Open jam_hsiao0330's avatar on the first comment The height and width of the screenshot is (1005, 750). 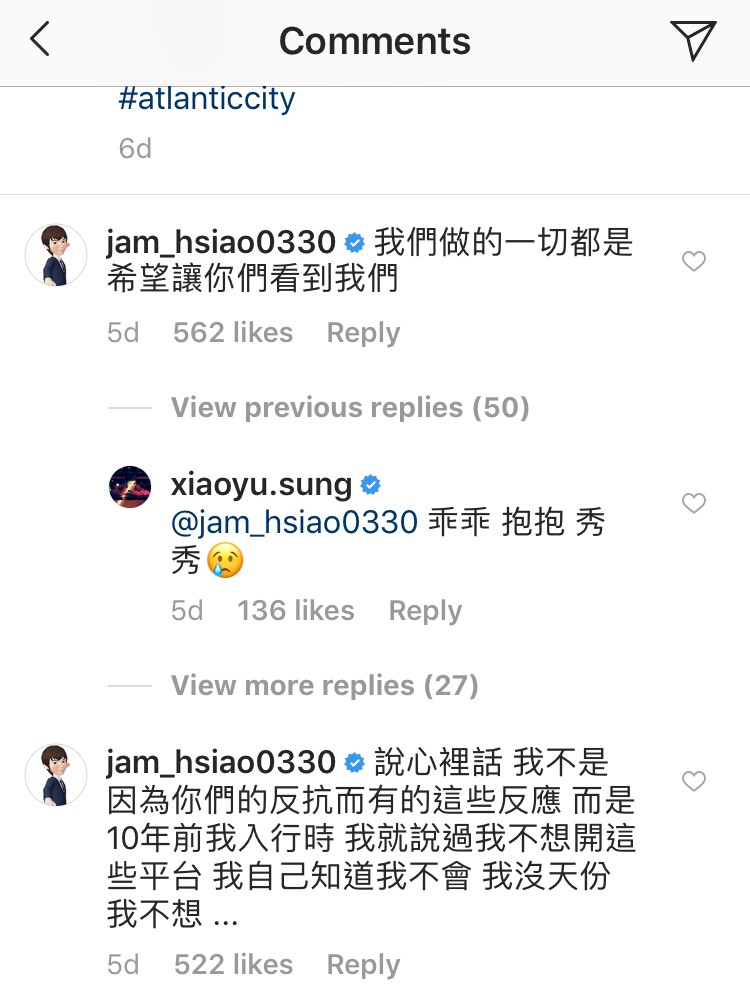(56, 255)
